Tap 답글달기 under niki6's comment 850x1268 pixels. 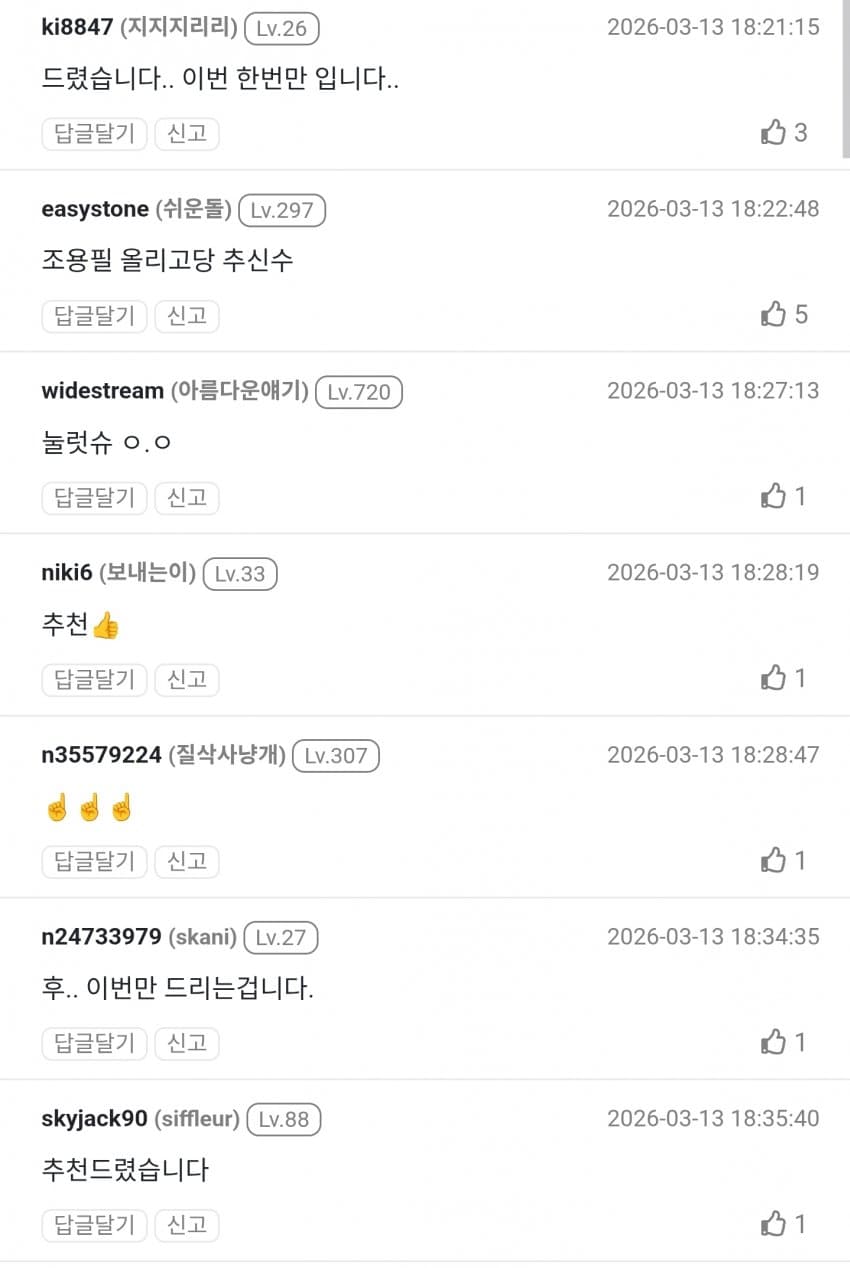tap(94, 680)
